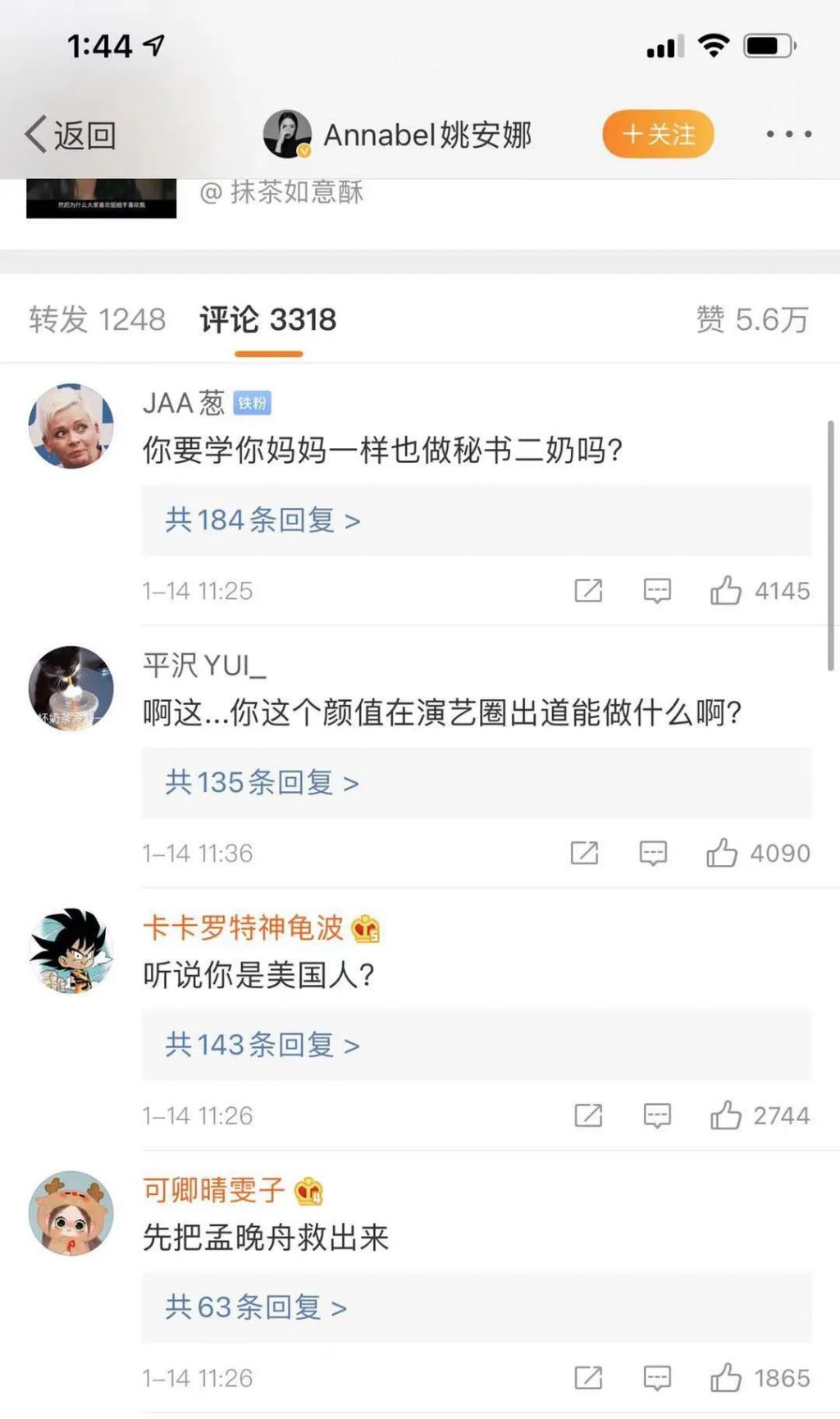
Task: Switch to the 赞 5.6万 tab
Action: click(751, 319)
